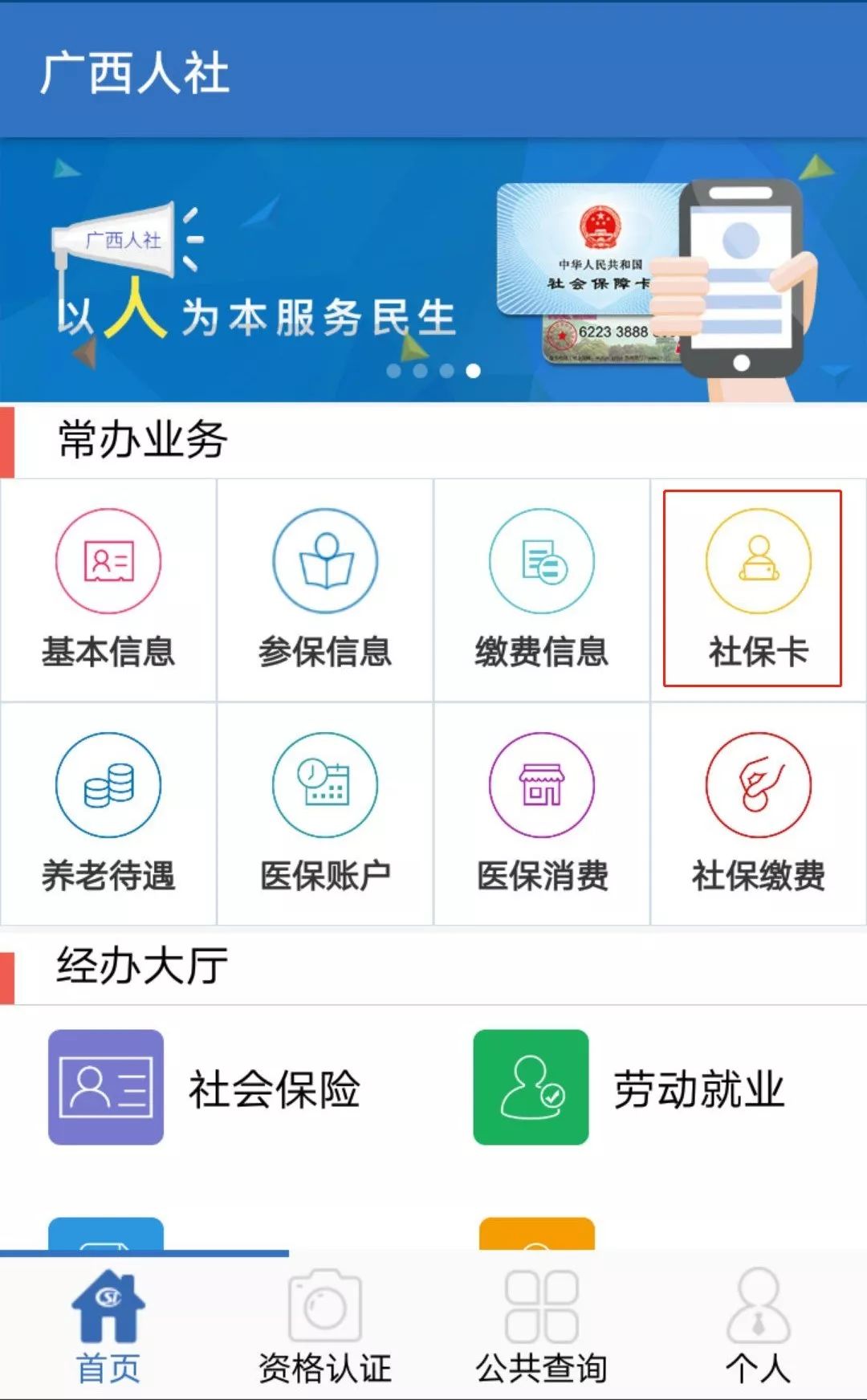The width and height of the screenshot is (867, 1400).
Task: Open 医保消费 medical consumption records
Action: click(542, 815)
